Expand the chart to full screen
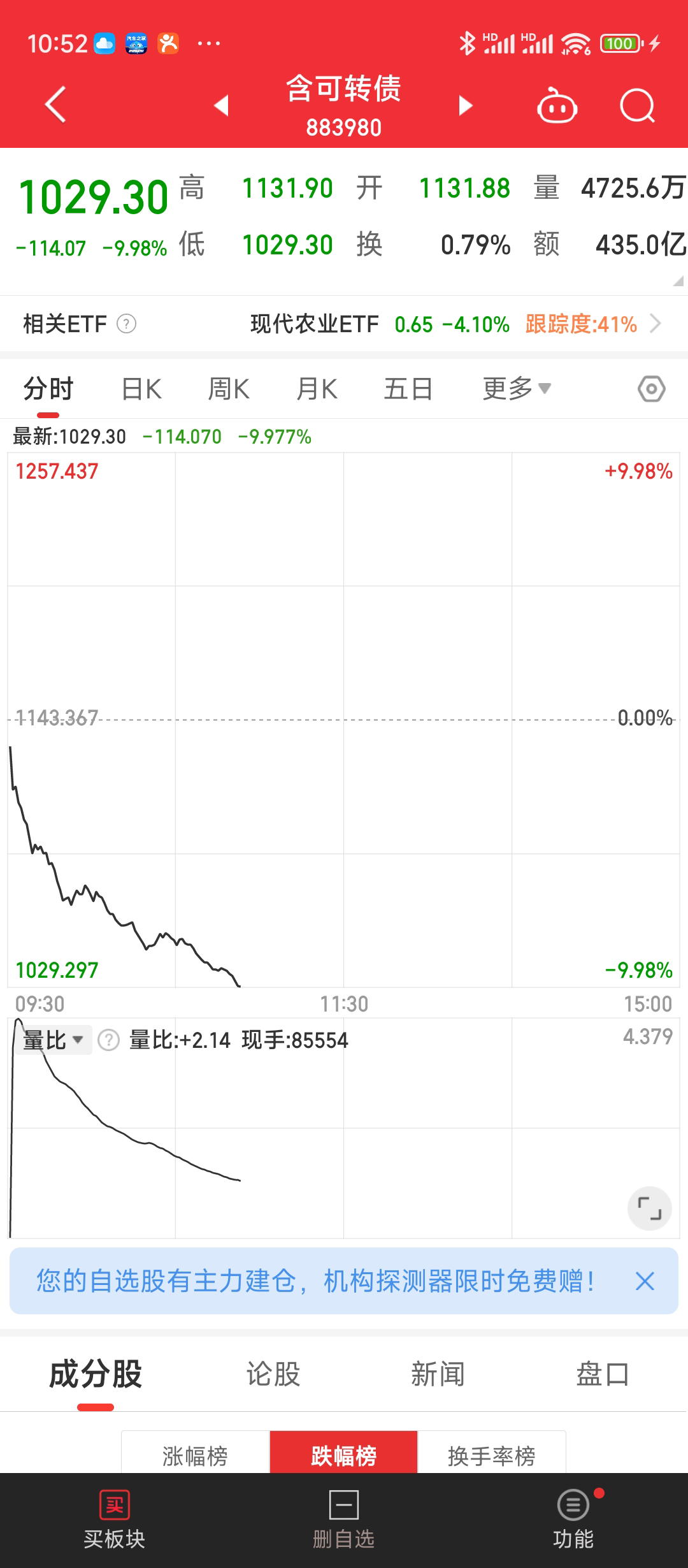This screenshot has height=1568, width=688. (649, 1209)
